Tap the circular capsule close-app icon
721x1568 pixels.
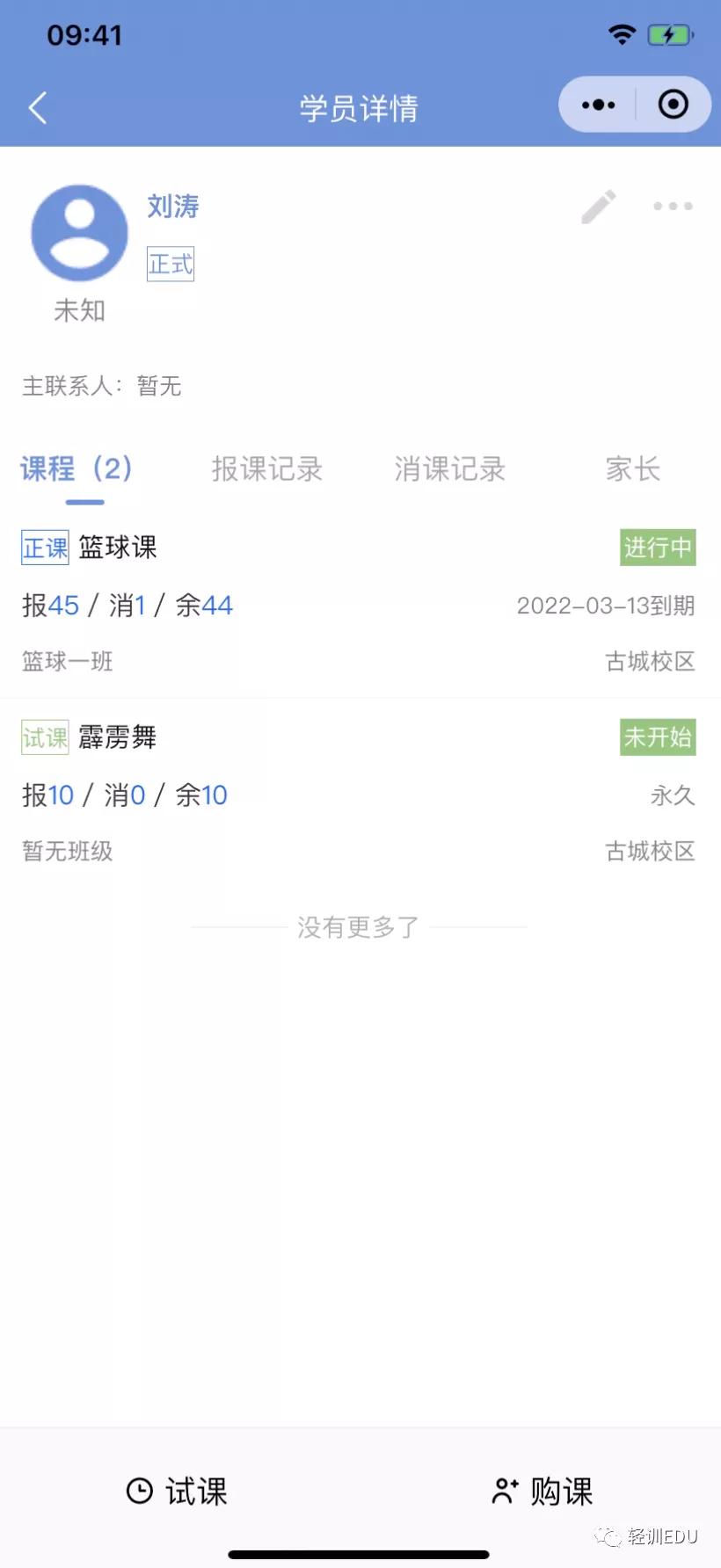[673, 104]
